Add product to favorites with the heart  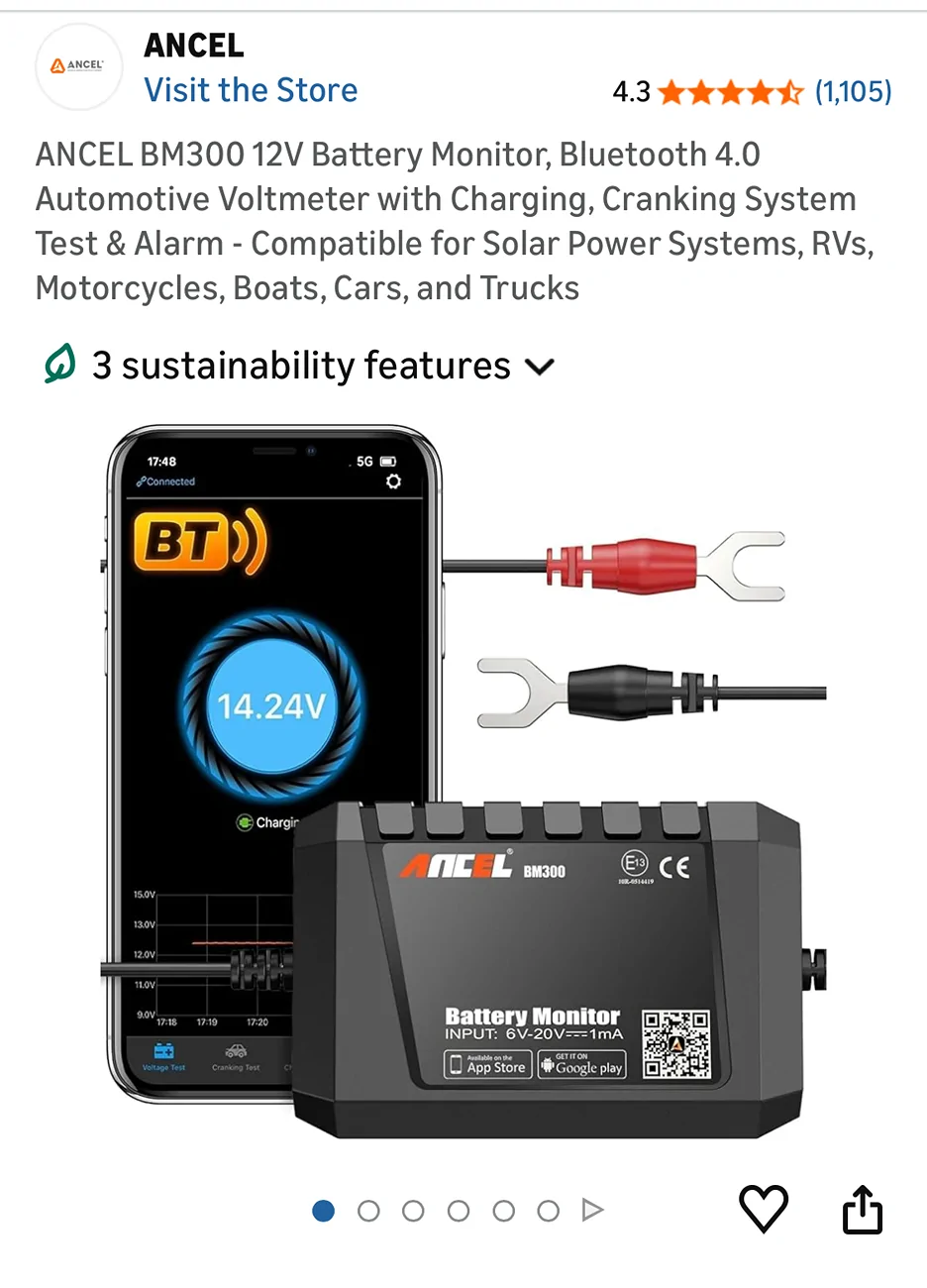(x=764, y=1208)
